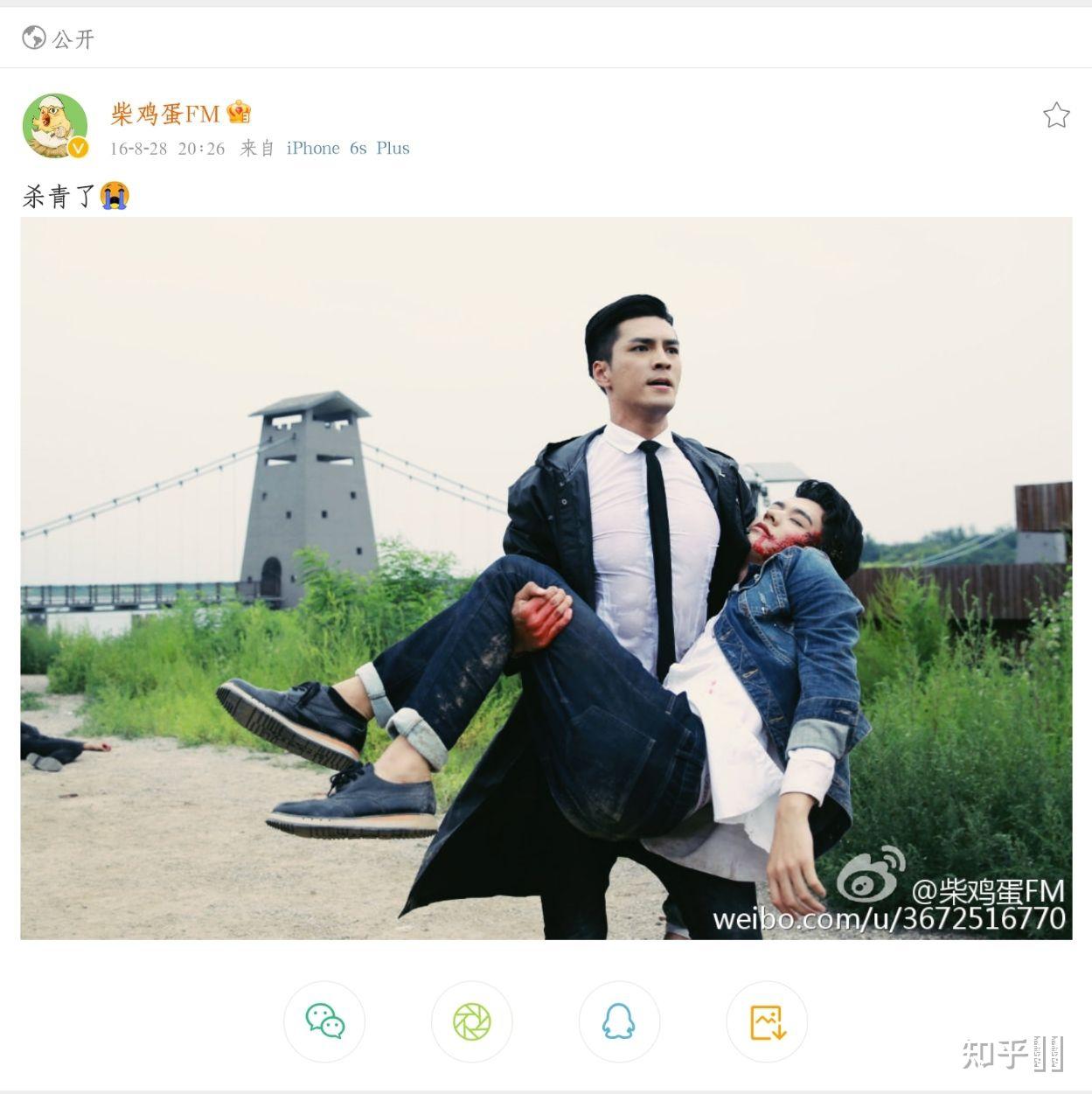Click the iPhone 6s Plus source link

(x=347, y=148)
